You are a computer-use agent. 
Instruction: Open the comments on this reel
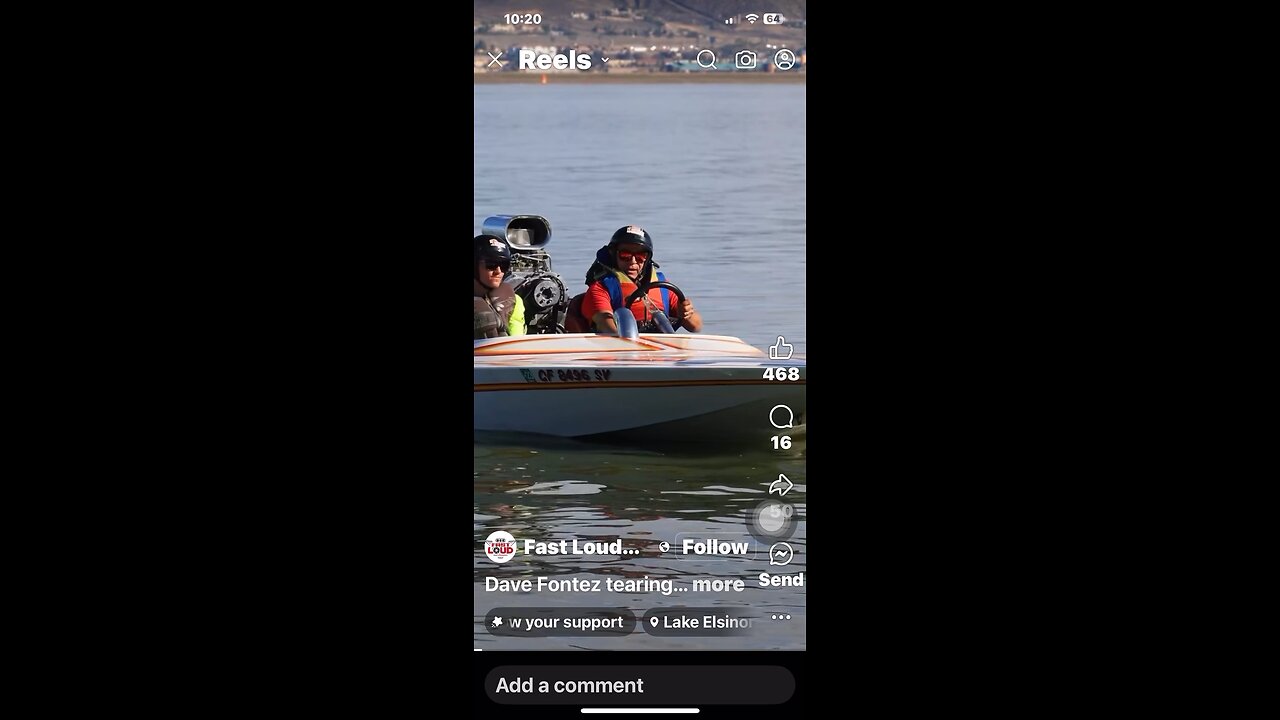tap(781, 417)
